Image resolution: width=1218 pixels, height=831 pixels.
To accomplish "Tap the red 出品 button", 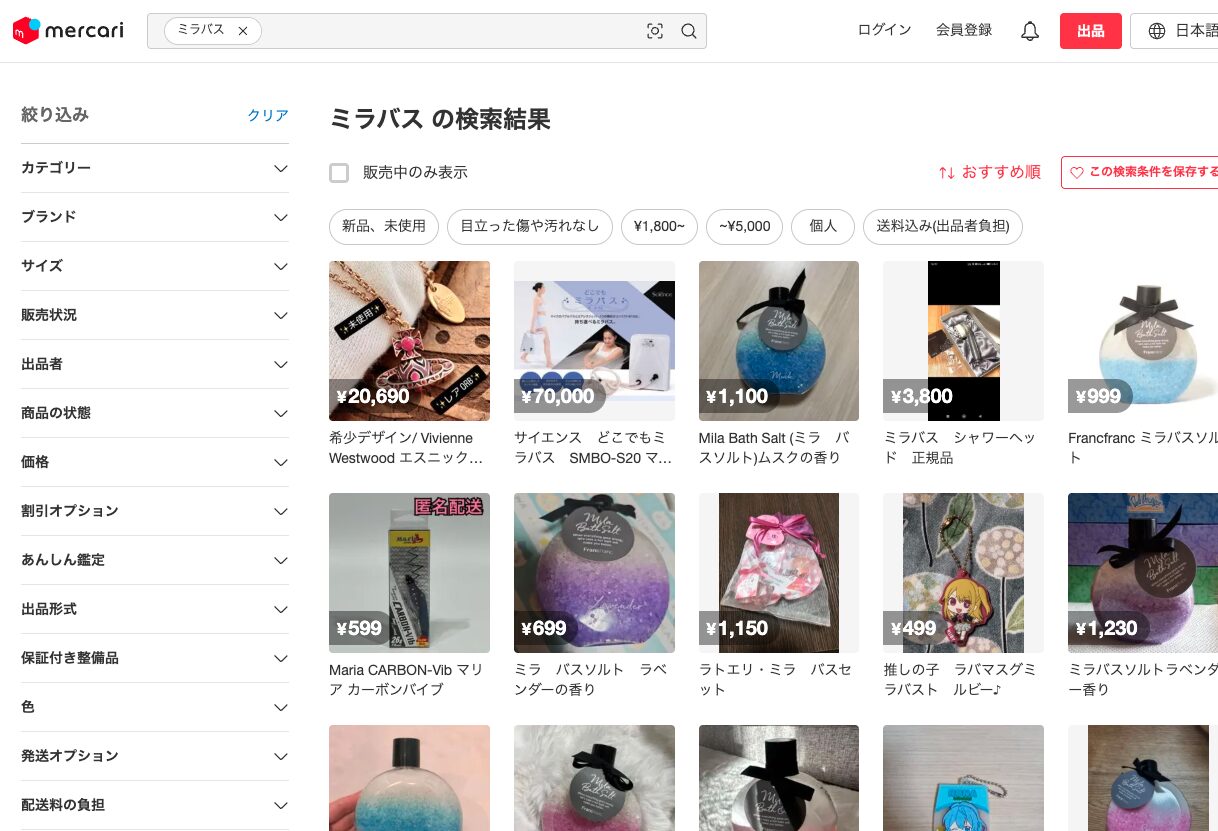I will pyautogui.click(x=1090, y=31).
